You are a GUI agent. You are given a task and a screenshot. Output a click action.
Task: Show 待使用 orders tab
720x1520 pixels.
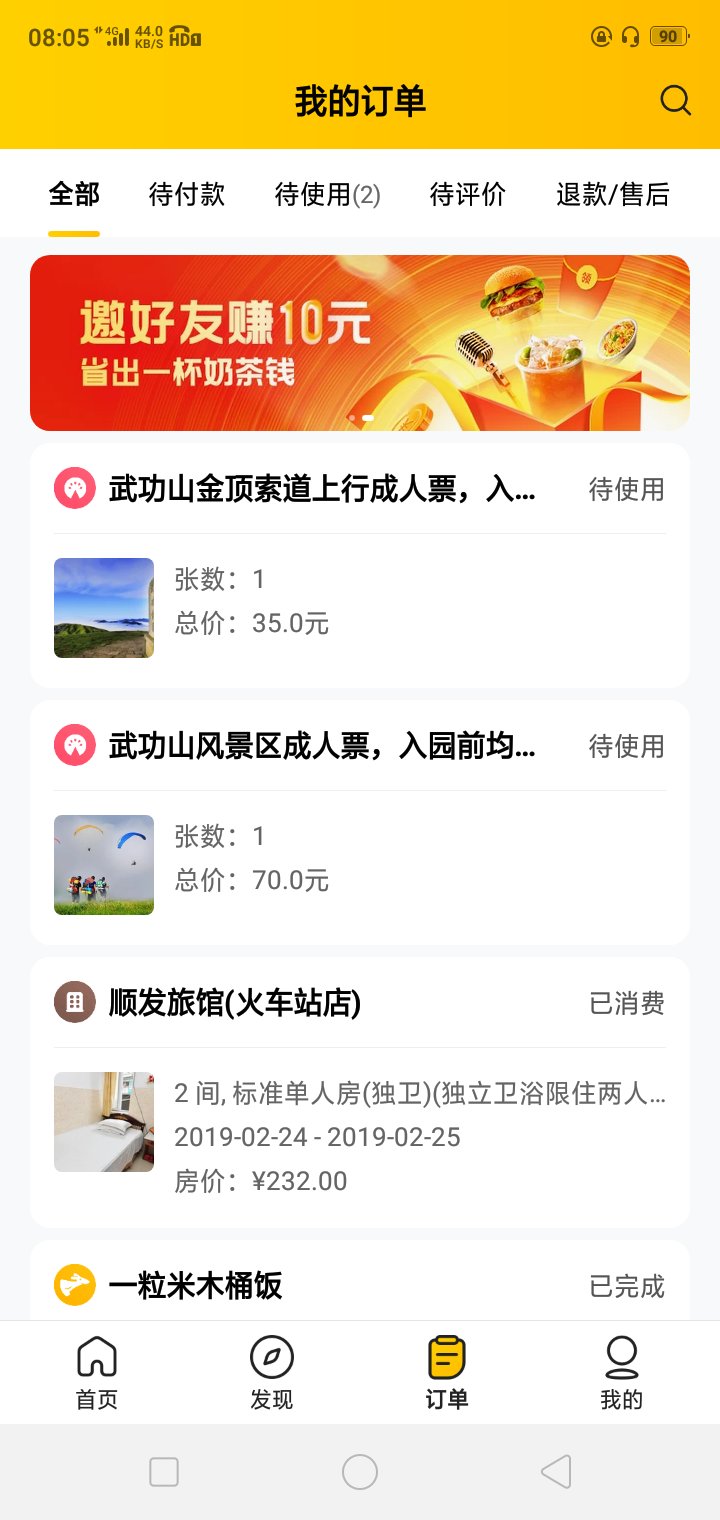(x=327, y=194)
